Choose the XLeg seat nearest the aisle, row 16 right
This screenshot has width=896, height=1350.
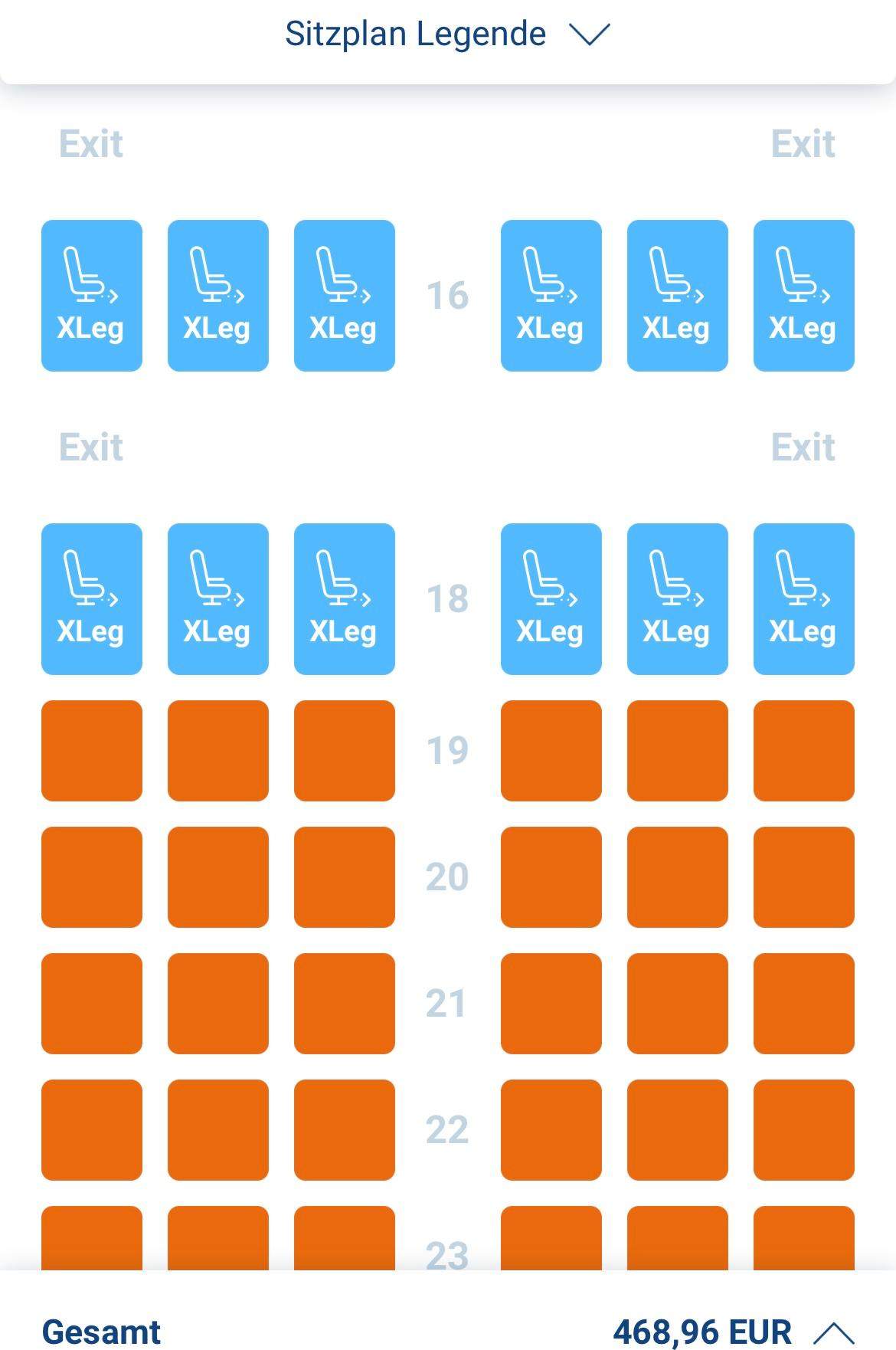[x=551, y=295]
